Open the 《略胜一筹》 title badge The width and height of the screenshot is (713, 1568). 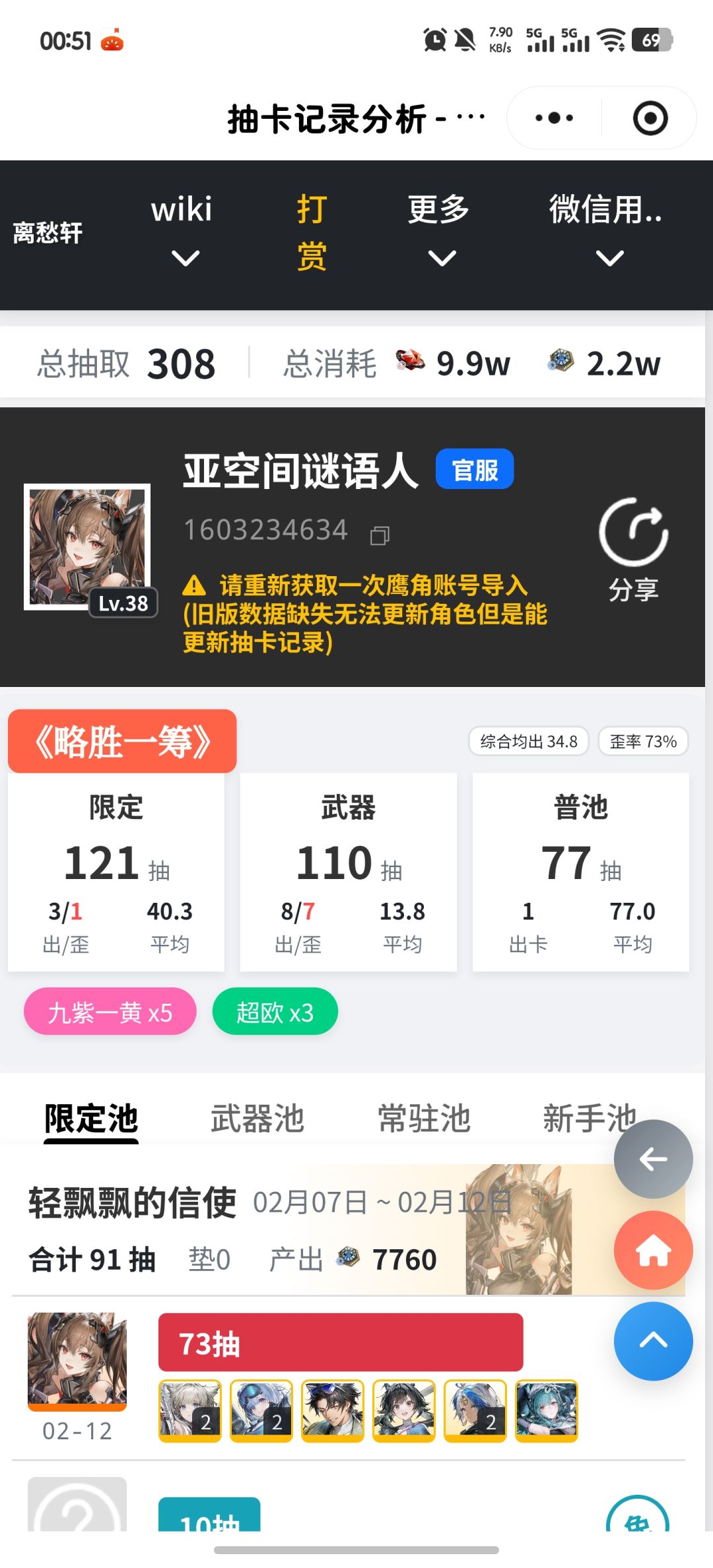[122, 741]
